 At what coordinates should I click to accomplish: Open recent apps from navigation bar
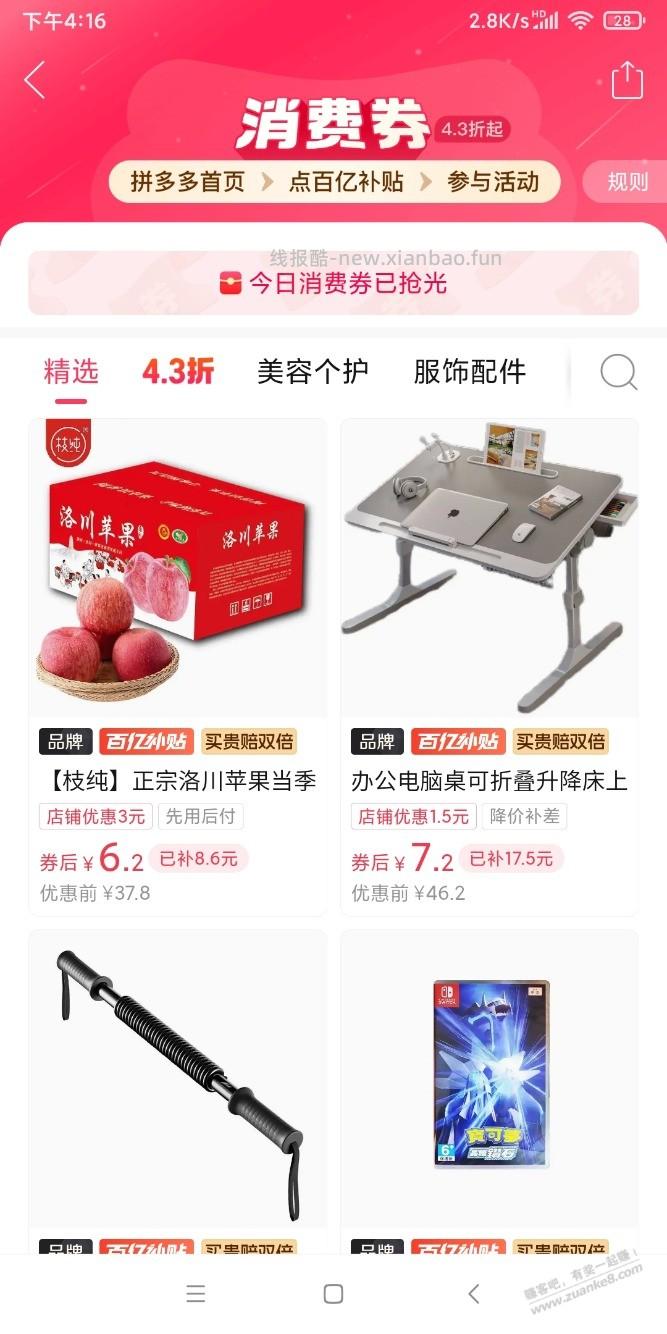click(196, 1294)
